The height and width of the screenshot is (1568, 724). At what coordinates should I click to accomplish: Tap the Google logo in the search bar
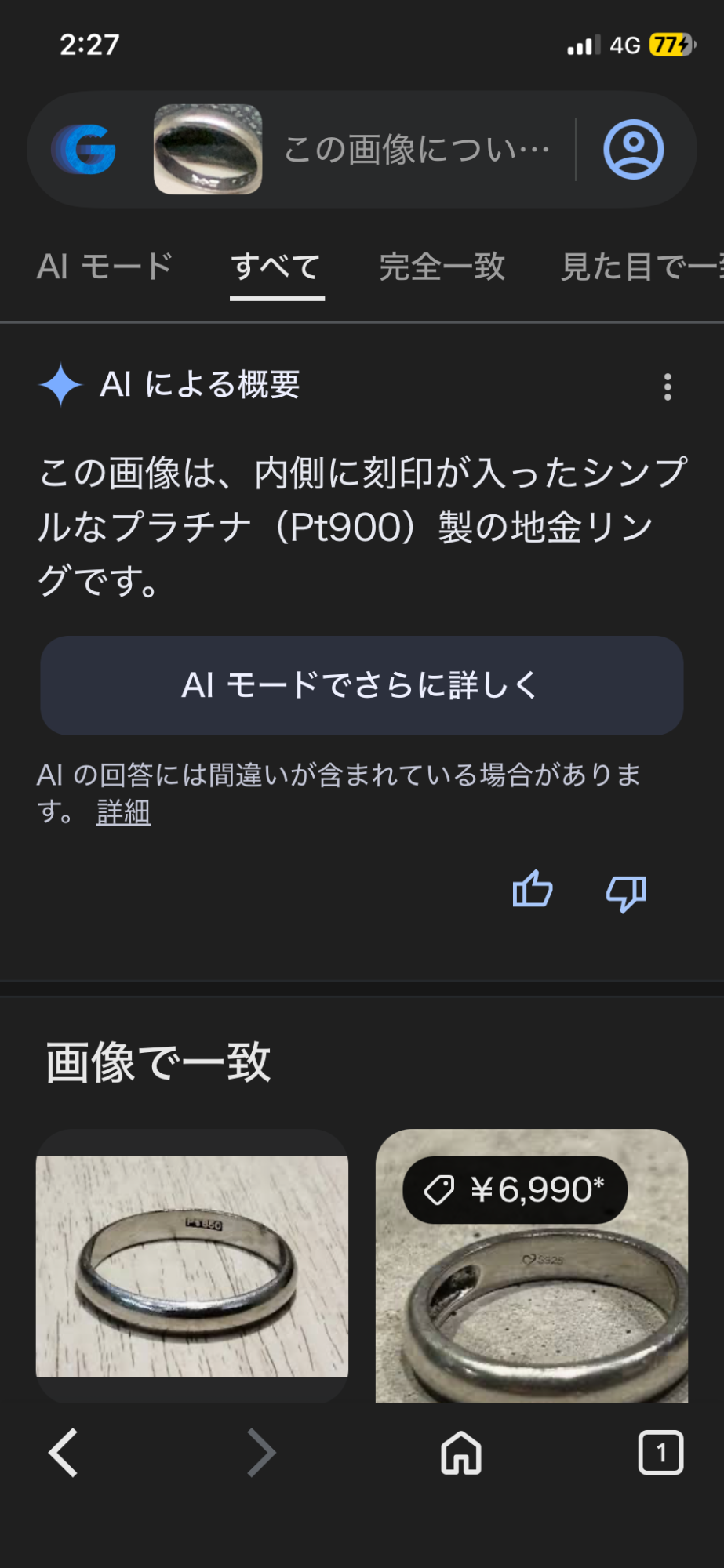pos(85,149)
